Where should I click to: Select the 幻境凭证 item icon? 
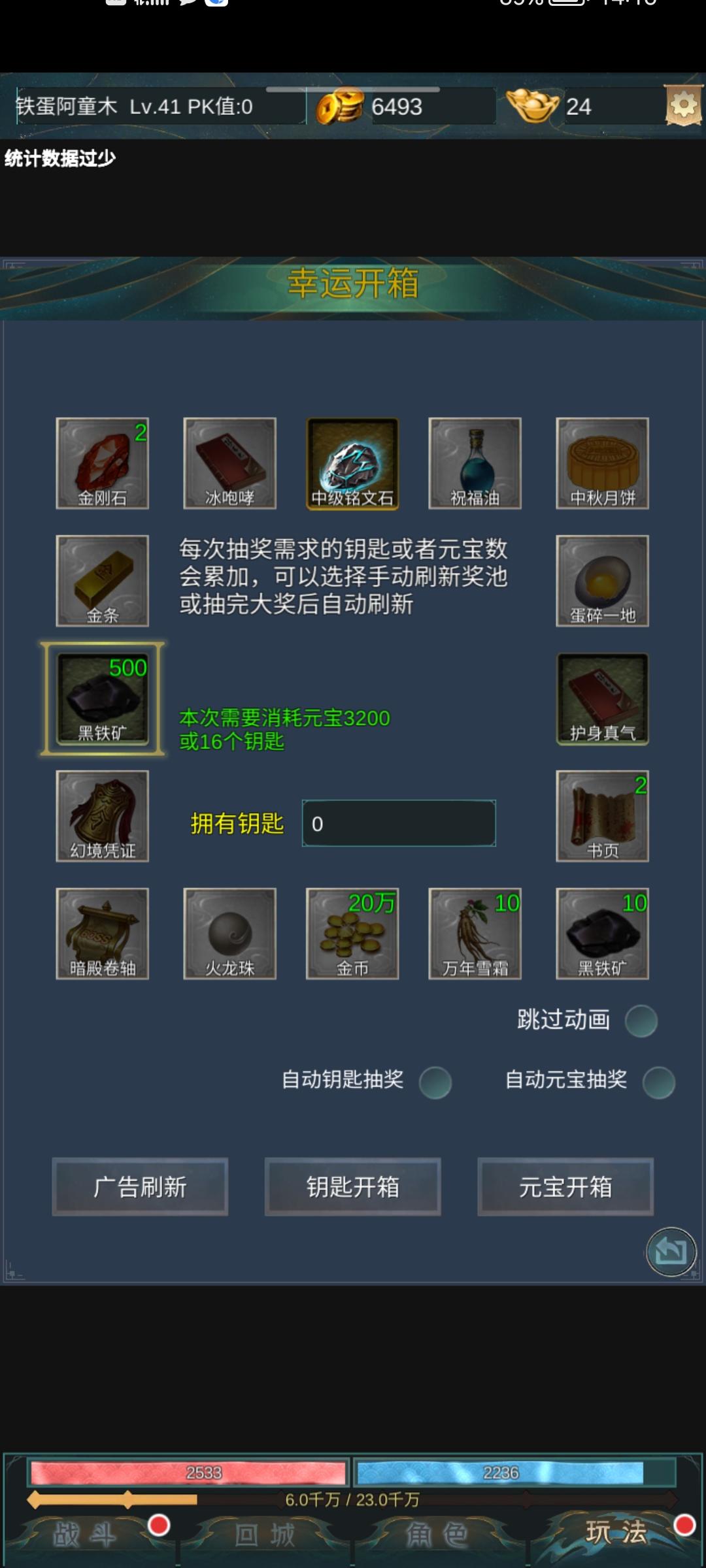click(103, 817)
